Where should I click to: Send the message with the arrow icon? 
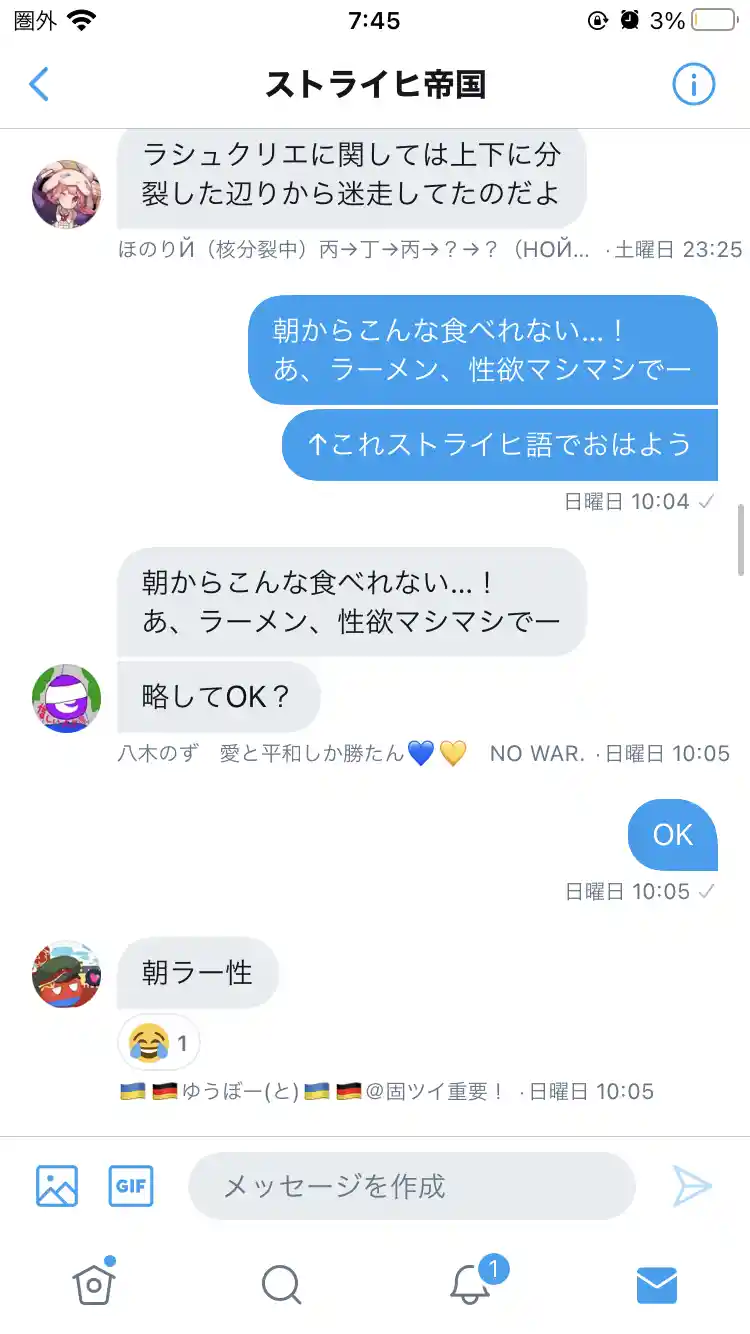pyautogui.click(x=692, y=1186)
